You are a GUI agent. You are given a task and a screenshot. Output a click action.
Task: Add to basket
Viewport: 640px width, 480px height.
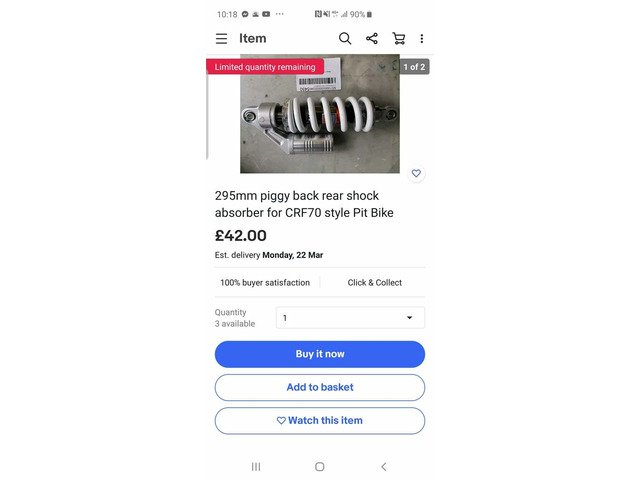319,387
